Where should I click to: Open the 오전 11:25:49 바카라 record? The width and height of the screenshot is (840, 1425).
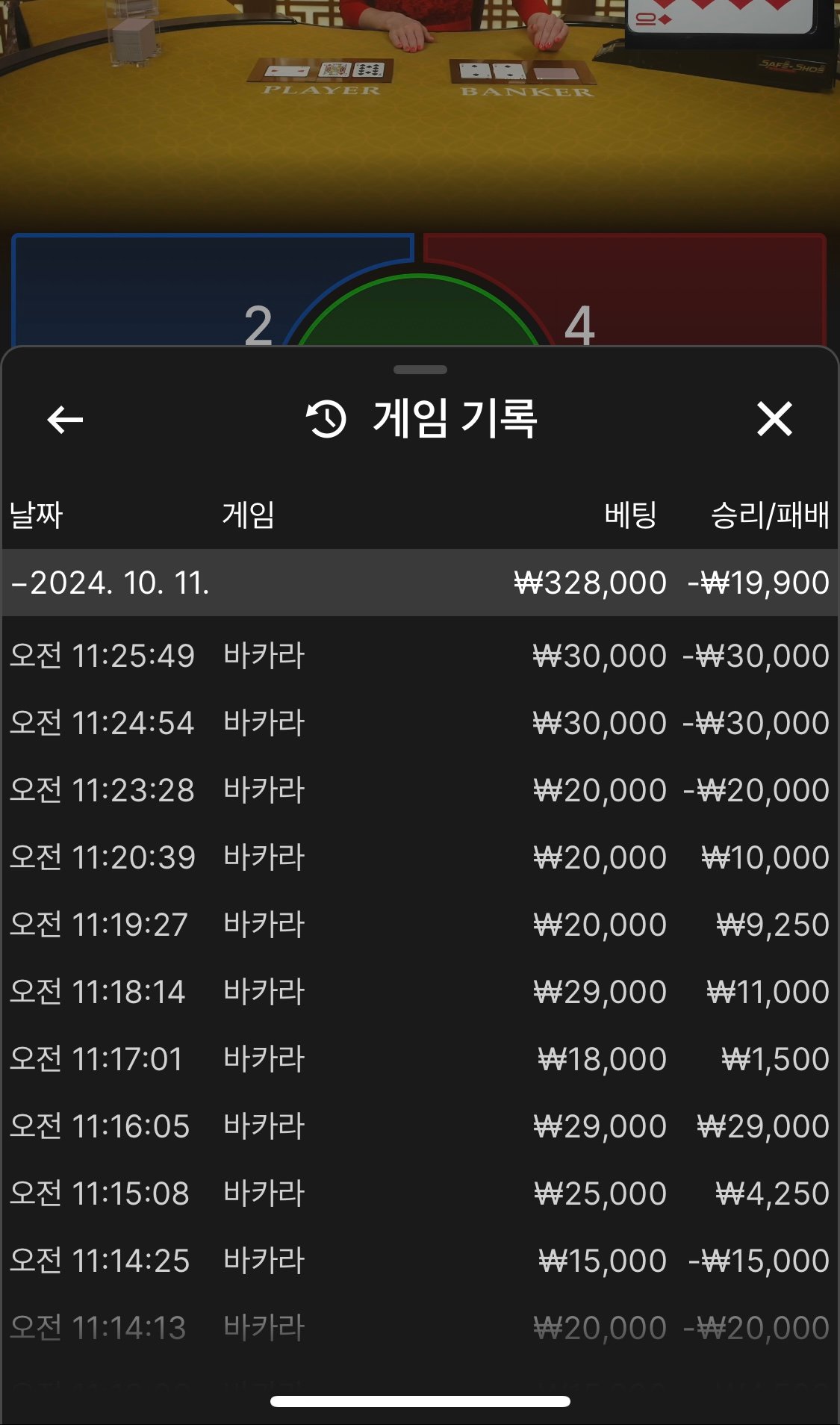coord(419,656)
